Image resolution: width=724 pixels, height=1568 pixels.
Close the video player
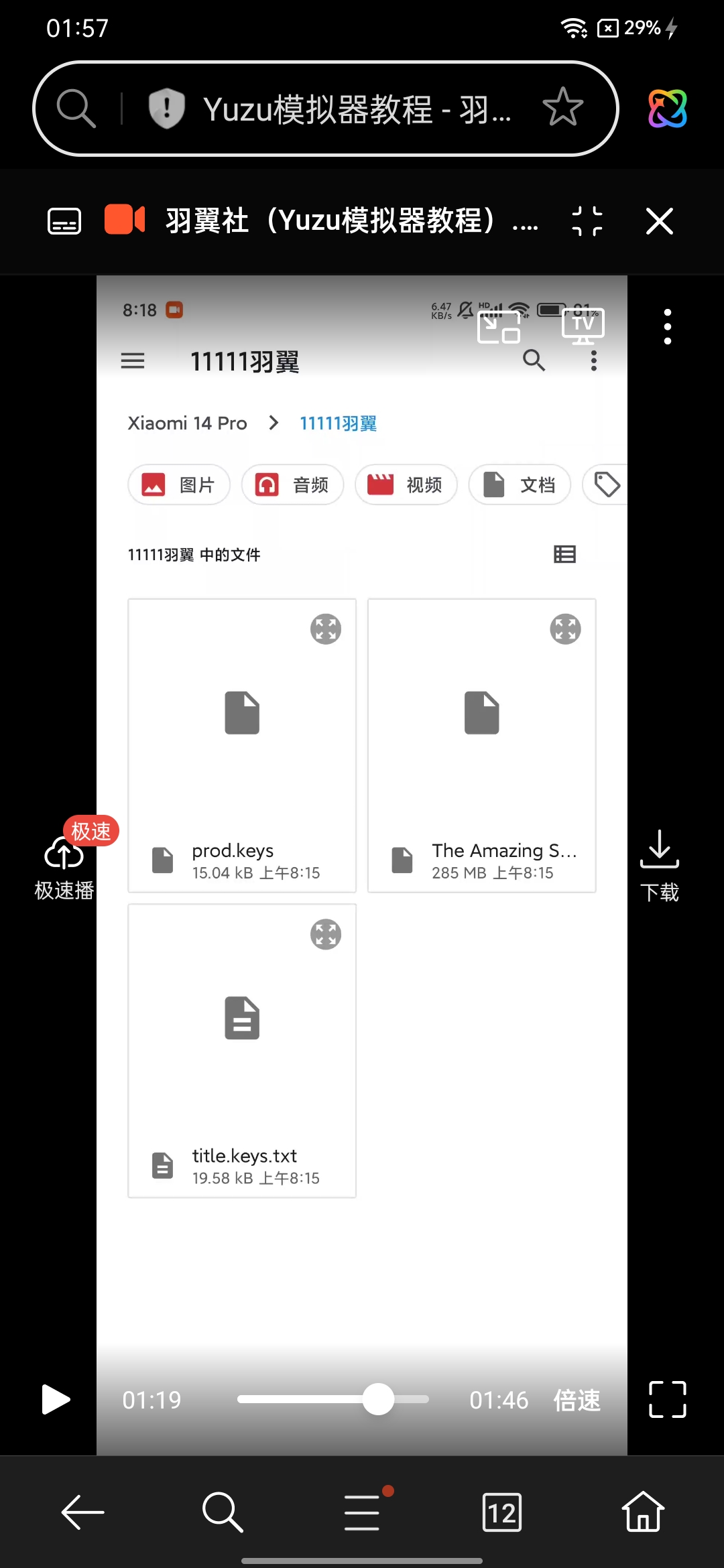coord(660,221)
